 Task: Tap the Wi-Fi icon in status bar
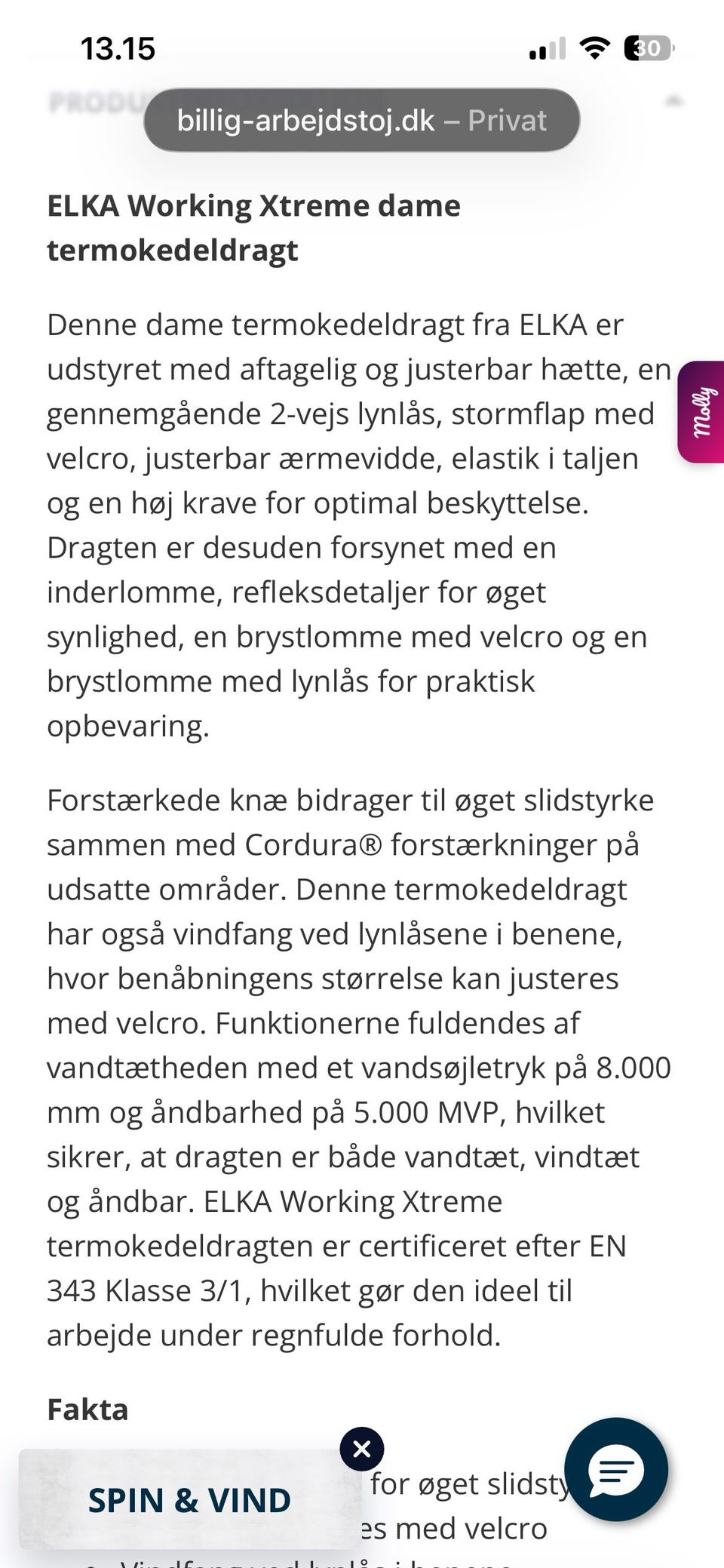point(594,48)
